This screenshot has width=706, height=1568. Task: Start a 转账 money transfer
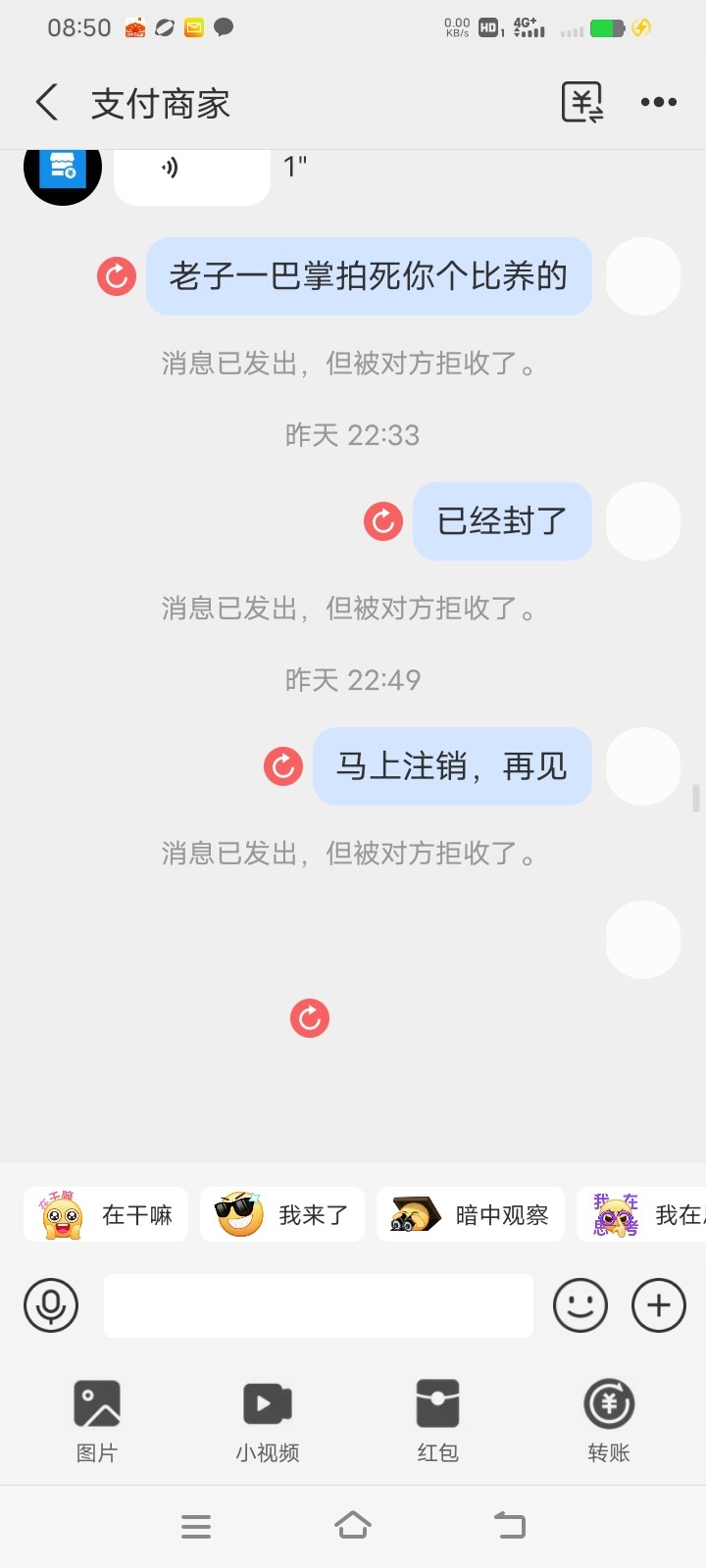609,1419
